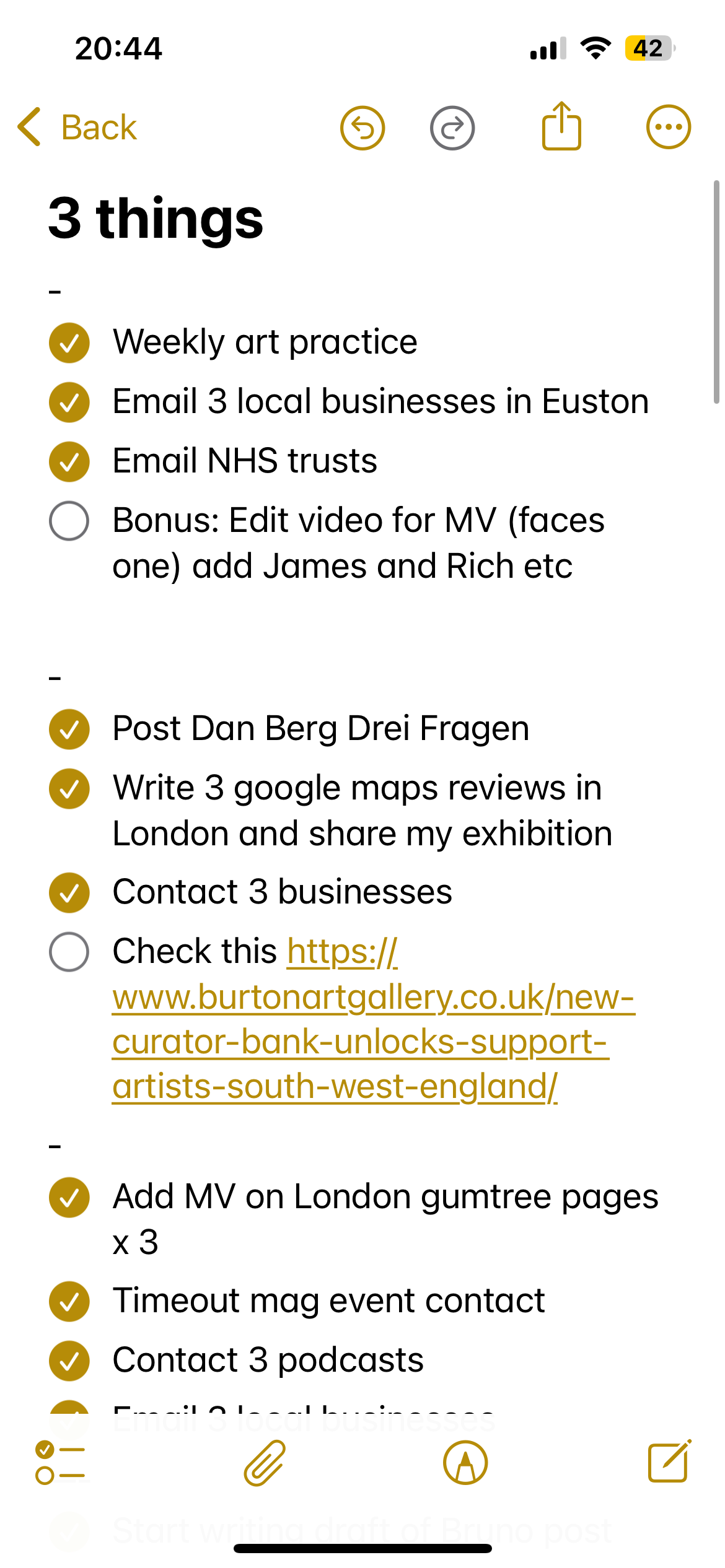Mark the 'Check this' link item as done
The height and width of the screenshot is (1568, 725).
(x=69, y=952)
